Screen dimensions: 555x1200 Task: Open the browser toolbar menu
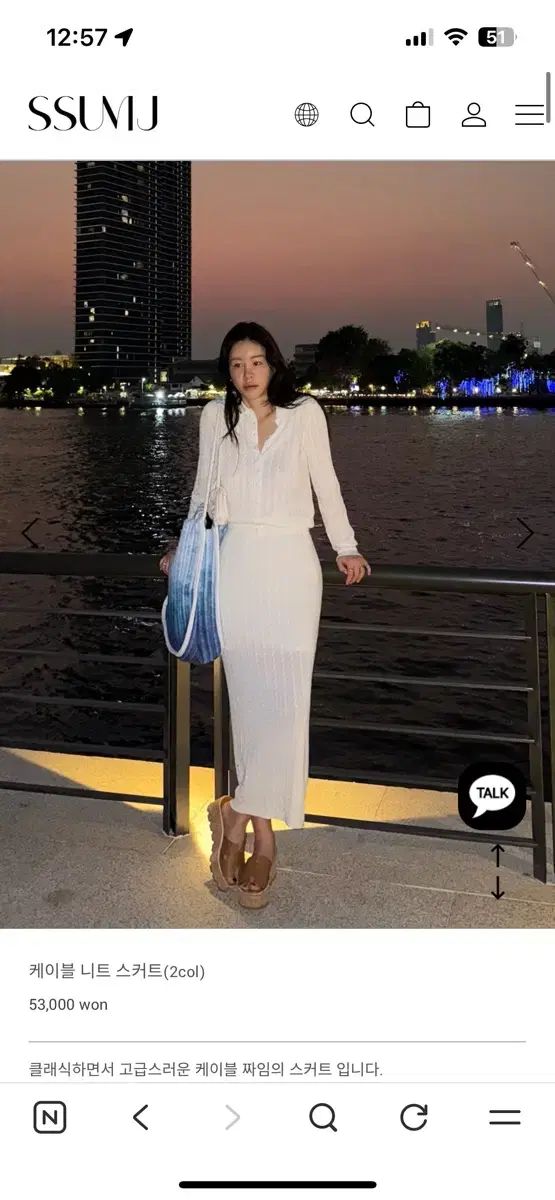(x=505, y=1117)
